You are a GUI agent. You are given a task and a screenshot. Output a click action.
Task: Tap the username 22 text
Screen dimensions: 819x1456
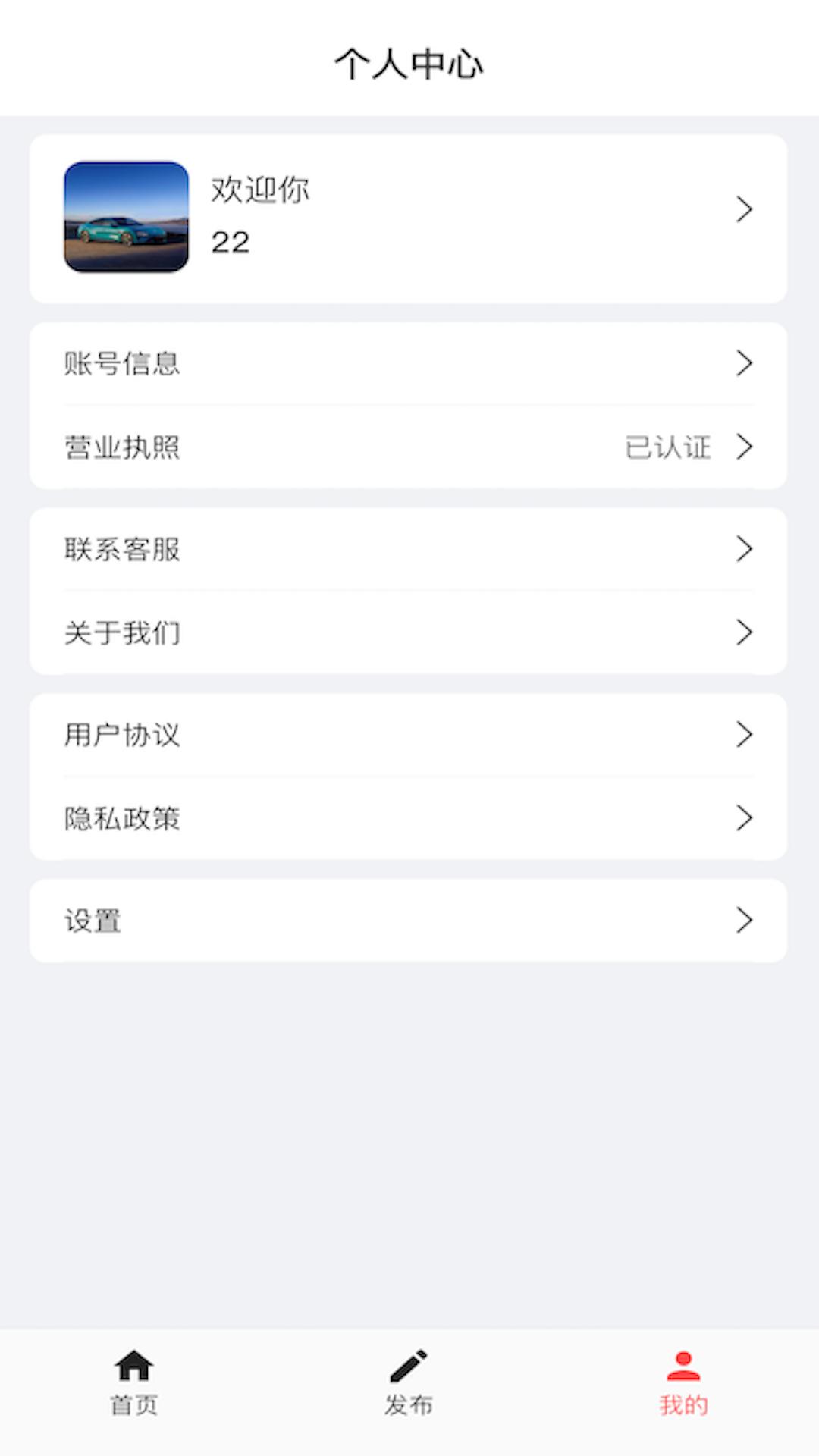[231, 243]
